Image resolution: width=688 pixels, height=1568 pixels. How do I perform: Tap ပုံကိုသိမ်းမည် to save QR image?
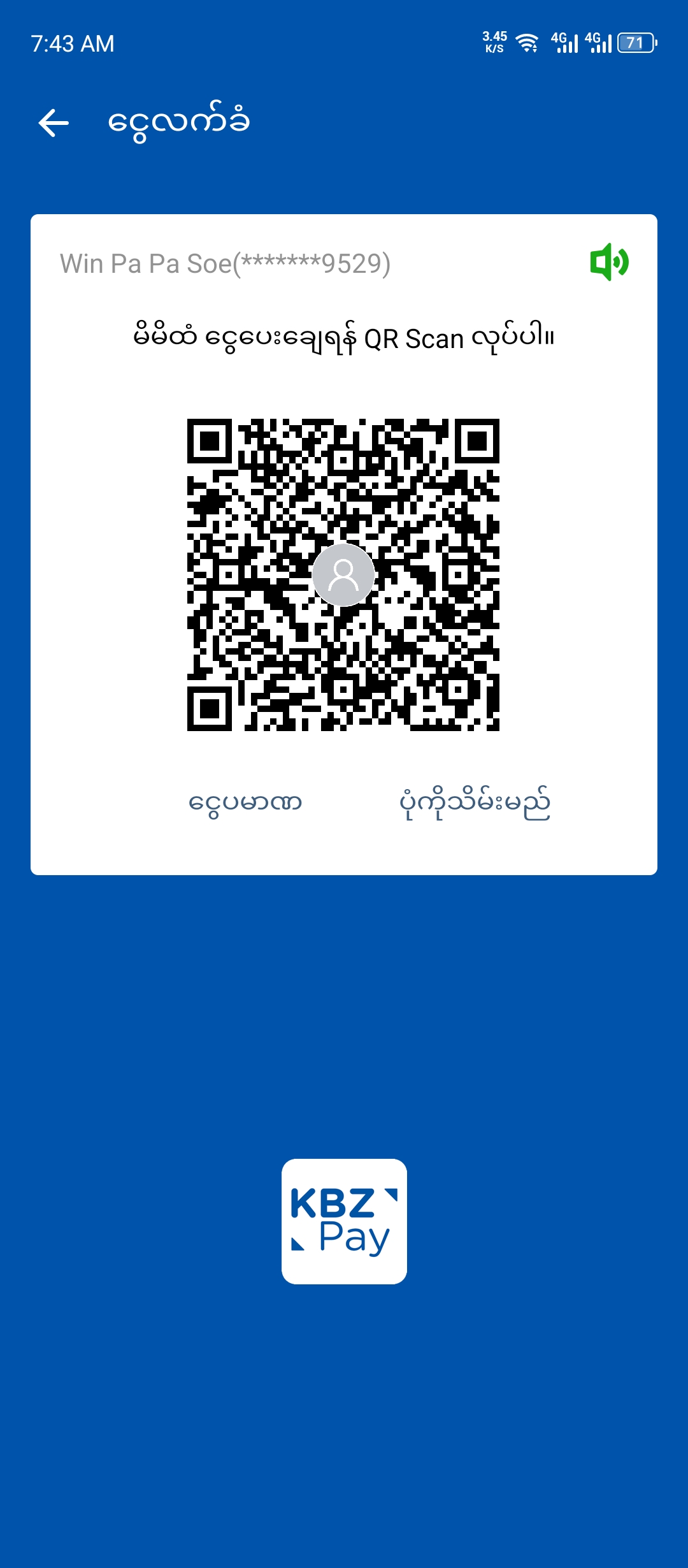[475, 802]
